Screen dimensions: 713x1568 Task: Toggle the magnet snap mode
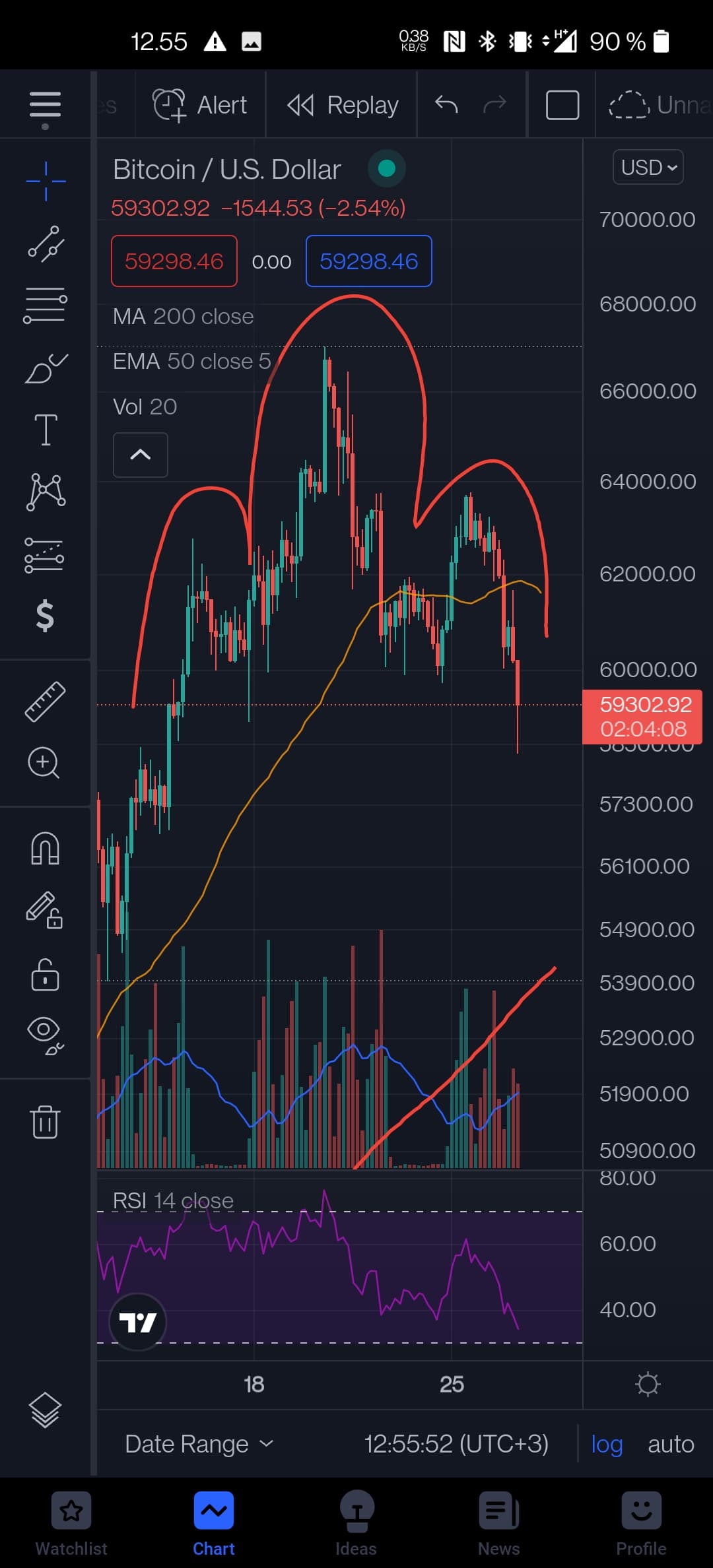(45, 849)
